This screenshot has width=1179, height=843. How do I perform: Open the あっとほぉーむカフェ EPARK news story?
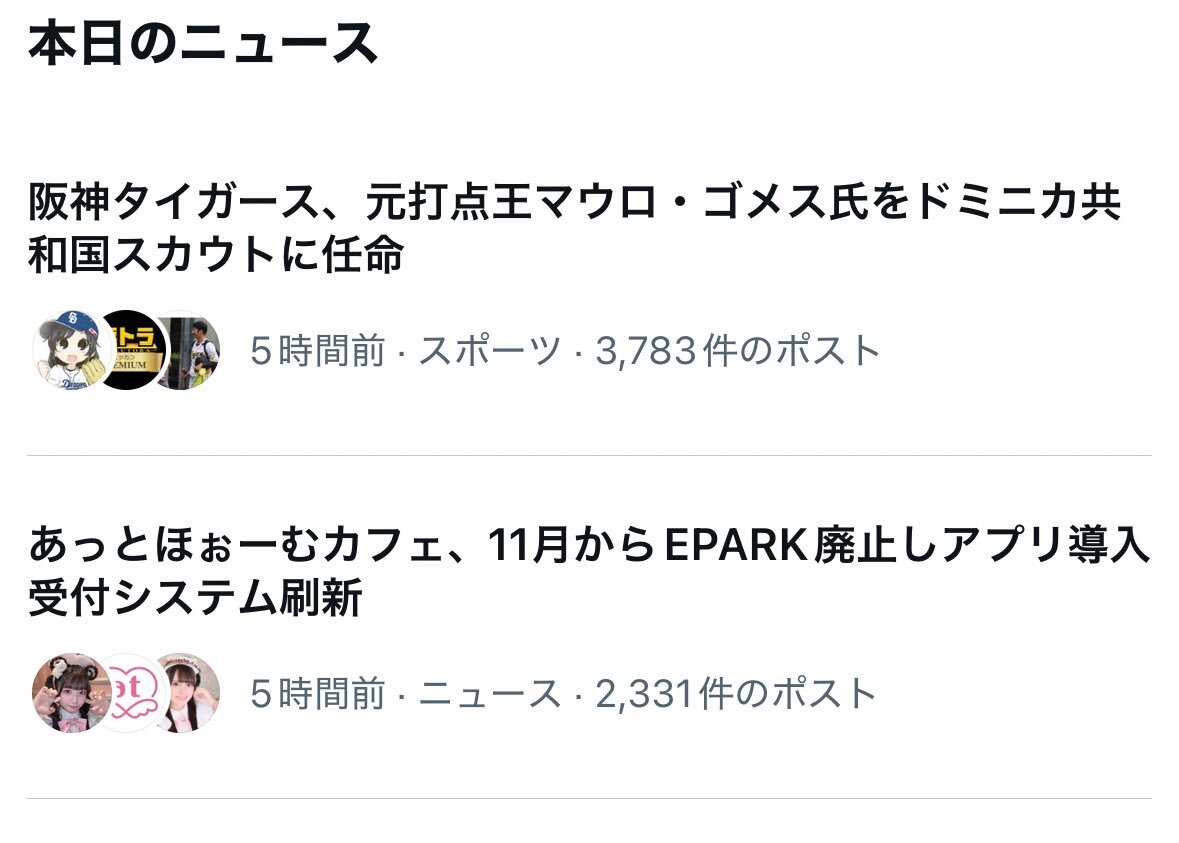point(588,572)
